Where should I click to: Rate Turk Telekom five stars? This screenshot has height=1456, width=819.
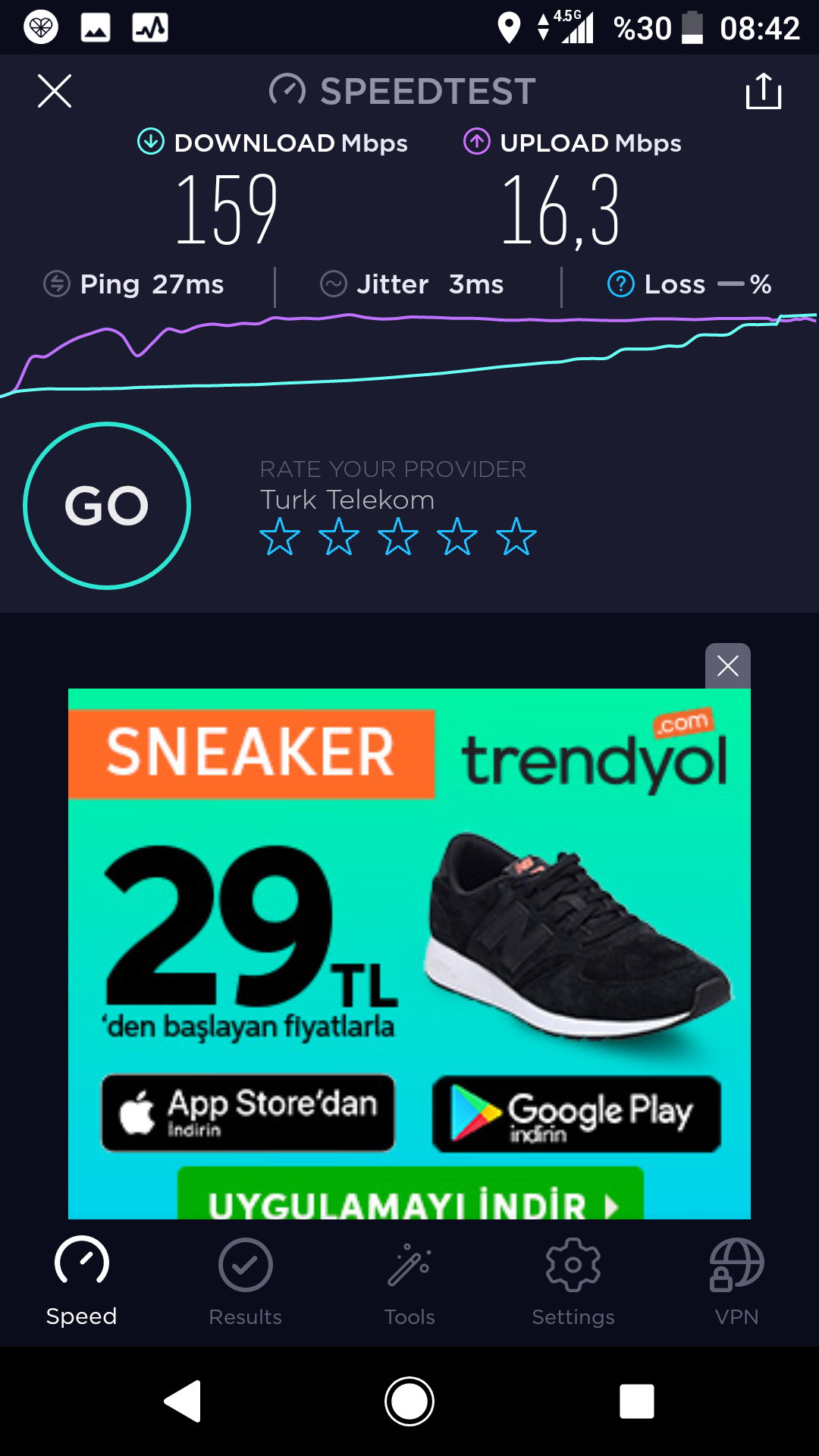(x=516, y=536)
